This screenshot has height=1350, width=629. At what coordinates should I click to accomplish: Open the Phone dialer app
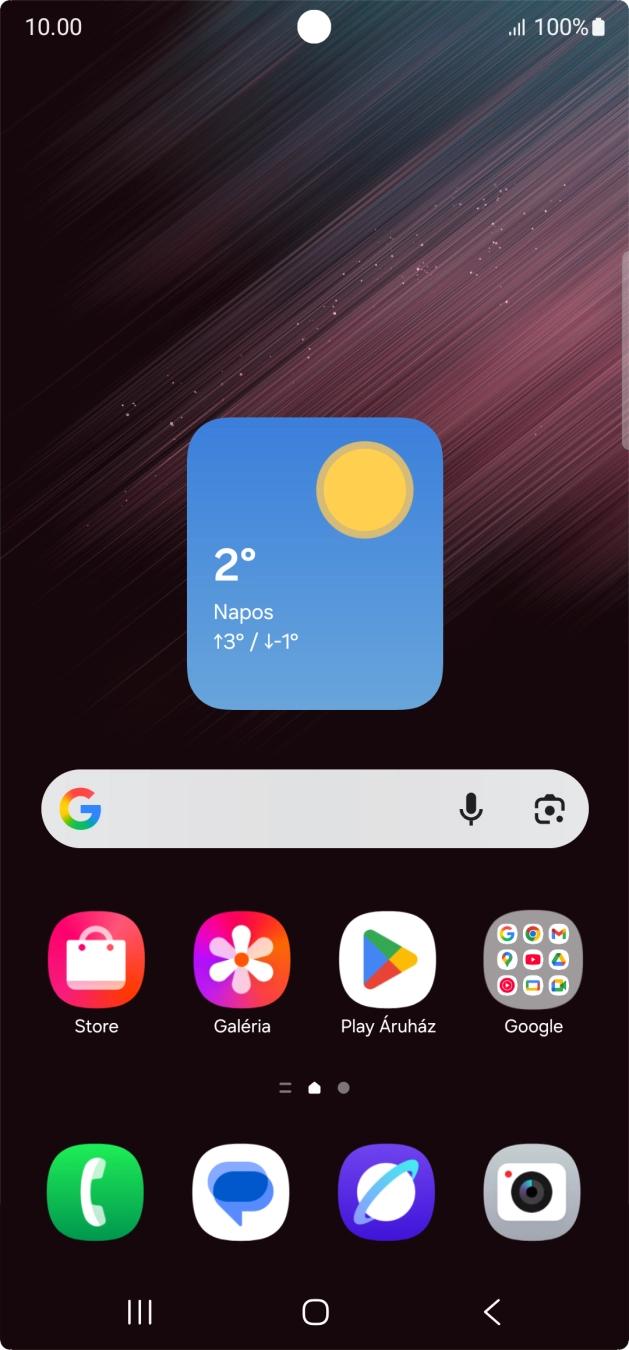pos(96,1192)
